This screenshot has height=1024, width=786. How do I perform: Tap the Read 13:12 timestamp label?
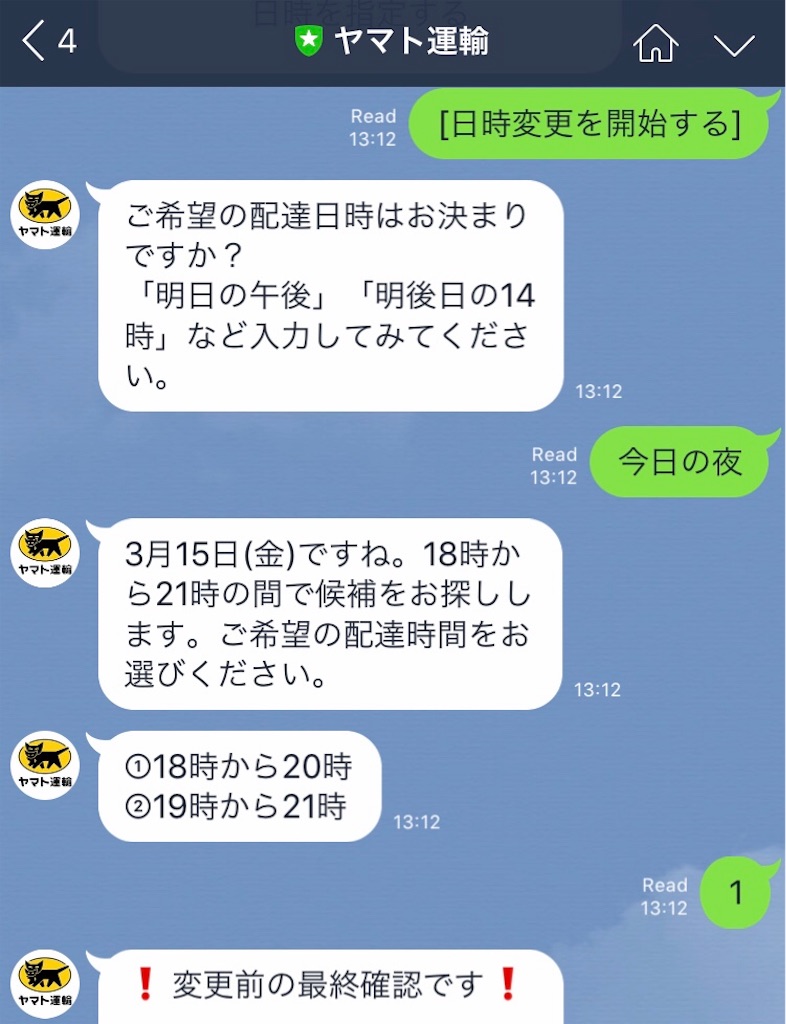pos(373,126)
